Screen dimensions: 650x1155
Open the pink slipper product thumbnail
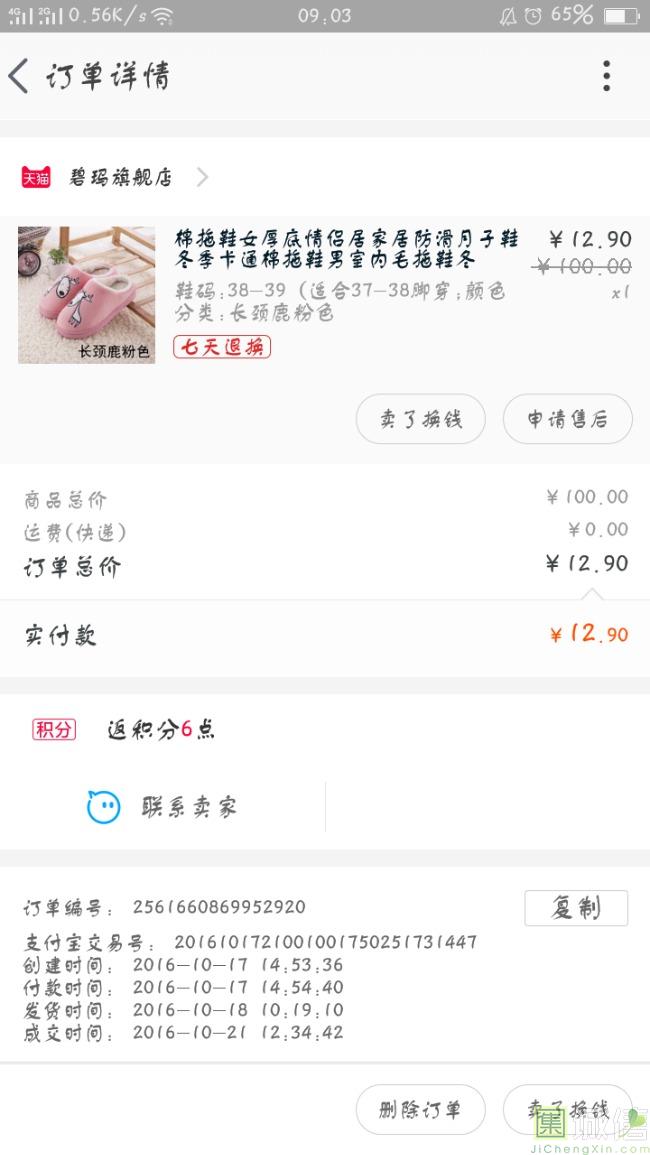point(87,295)
